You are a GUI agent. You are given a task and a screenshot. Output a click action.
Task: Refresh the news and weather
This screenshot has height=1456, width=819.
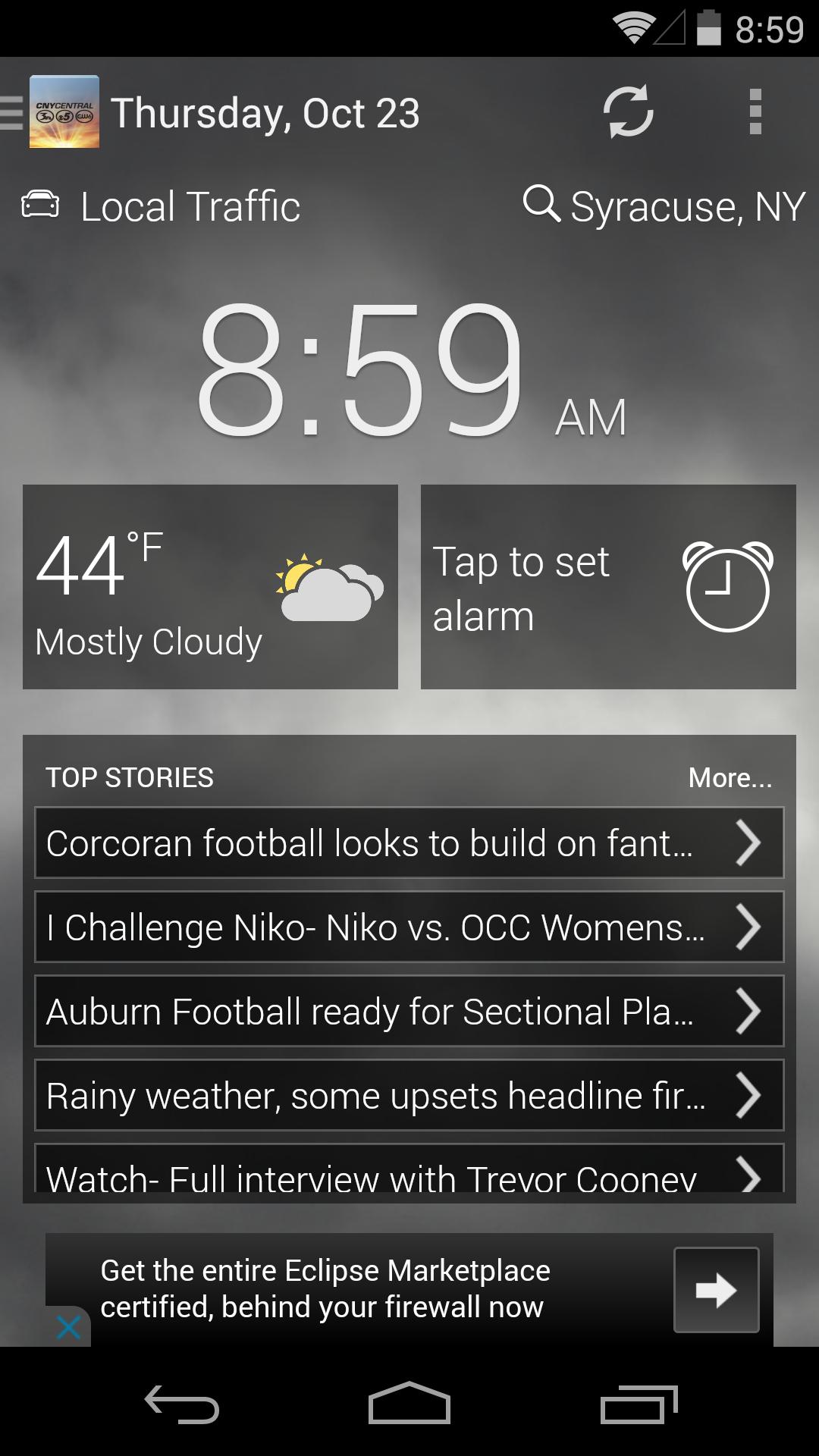(x=628, y=112)
